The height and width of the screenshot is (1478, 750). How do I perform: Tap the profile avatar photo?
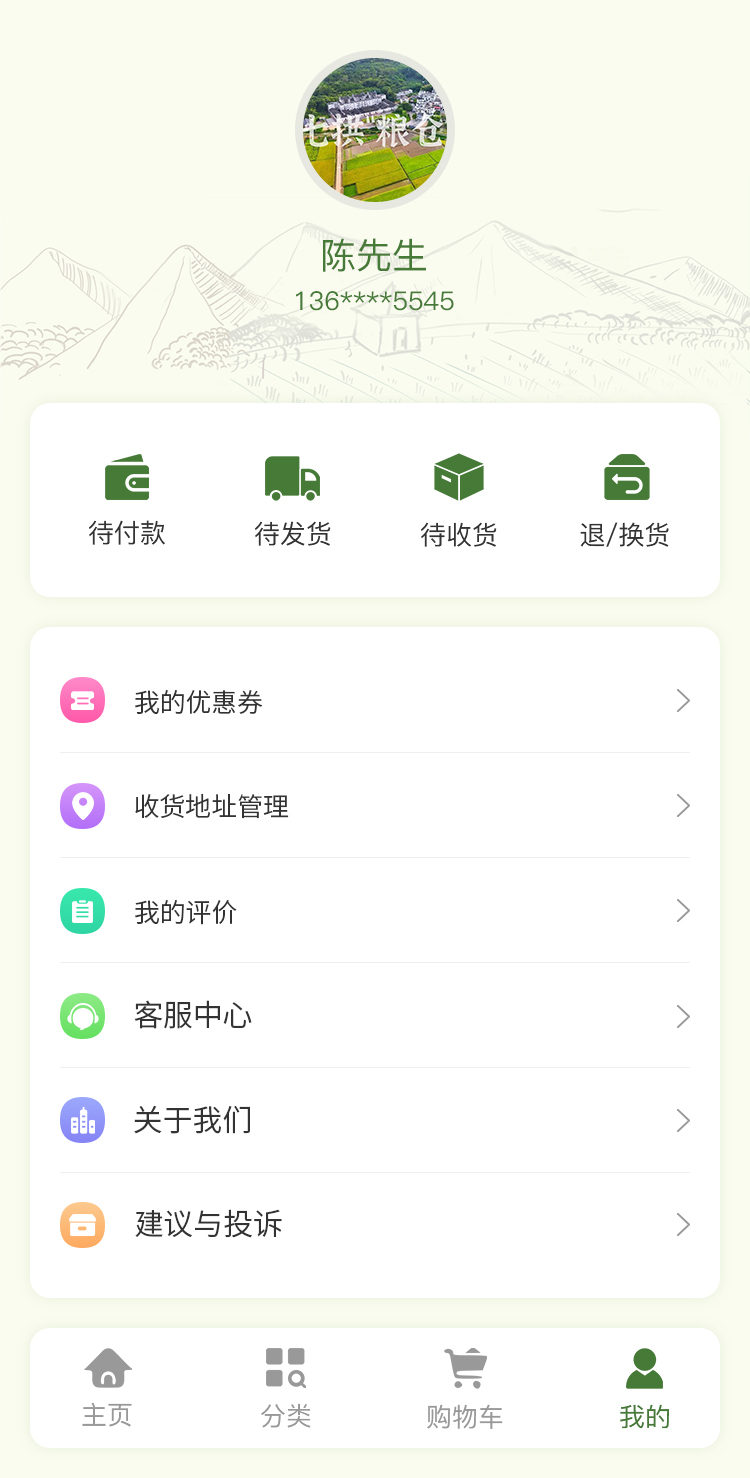pos(375,130)
